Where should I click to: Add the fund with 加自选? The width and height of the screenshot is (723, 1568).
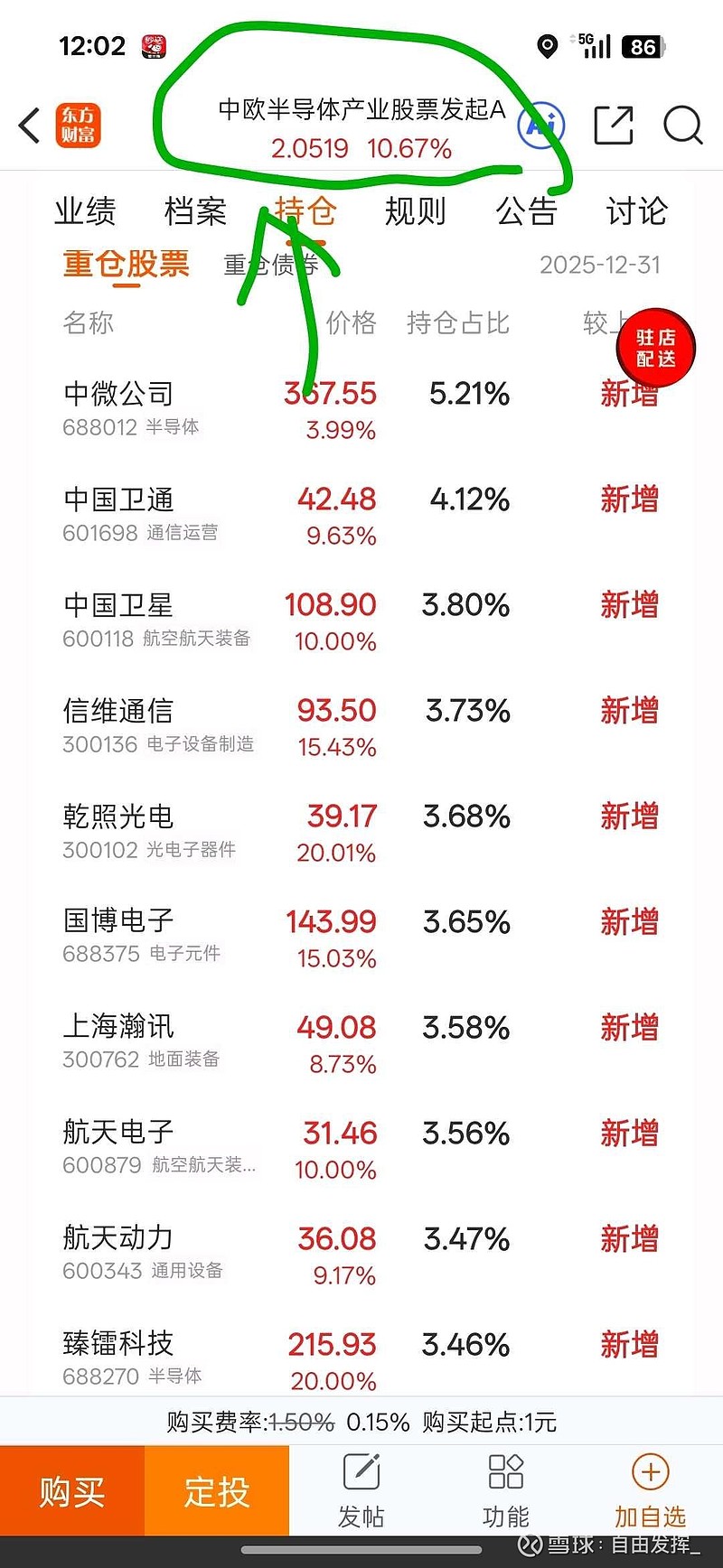click(650, 1491)
